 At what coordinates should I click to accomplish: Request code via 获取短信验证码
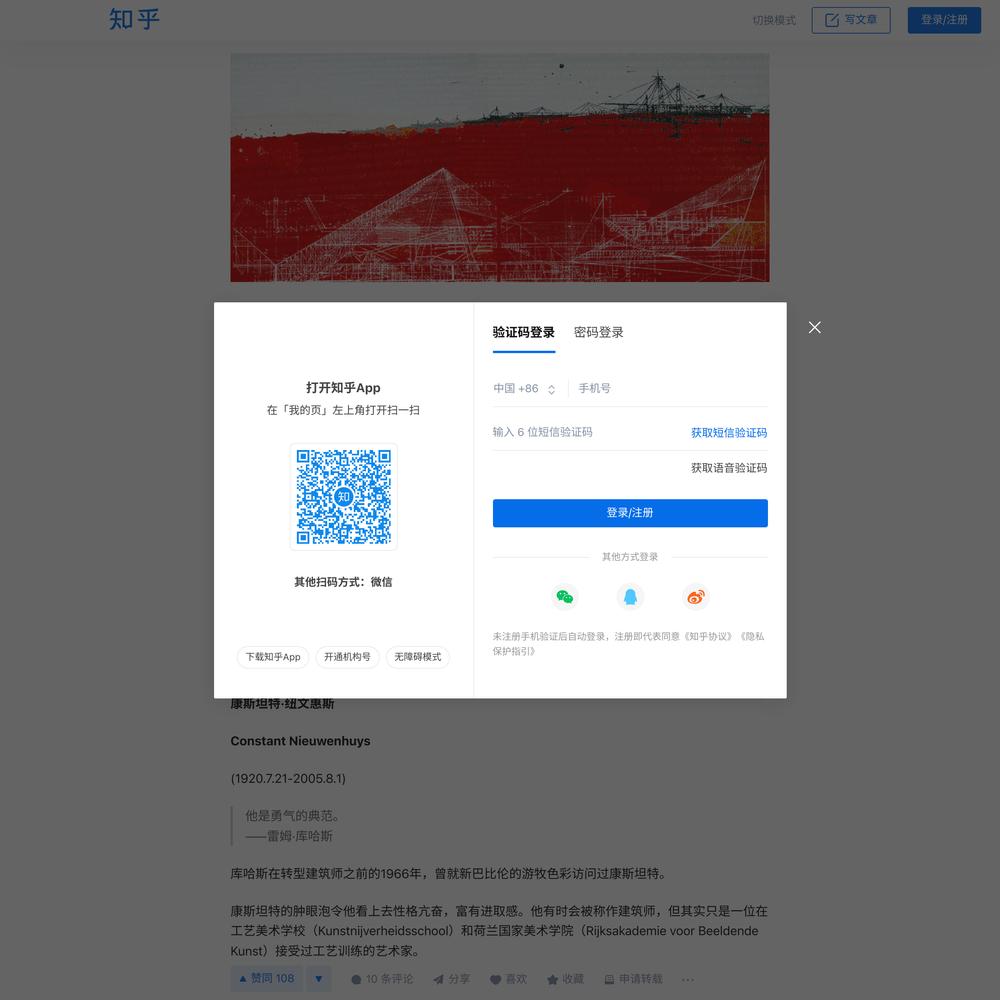pyautogui.click(x=729, y=433)
